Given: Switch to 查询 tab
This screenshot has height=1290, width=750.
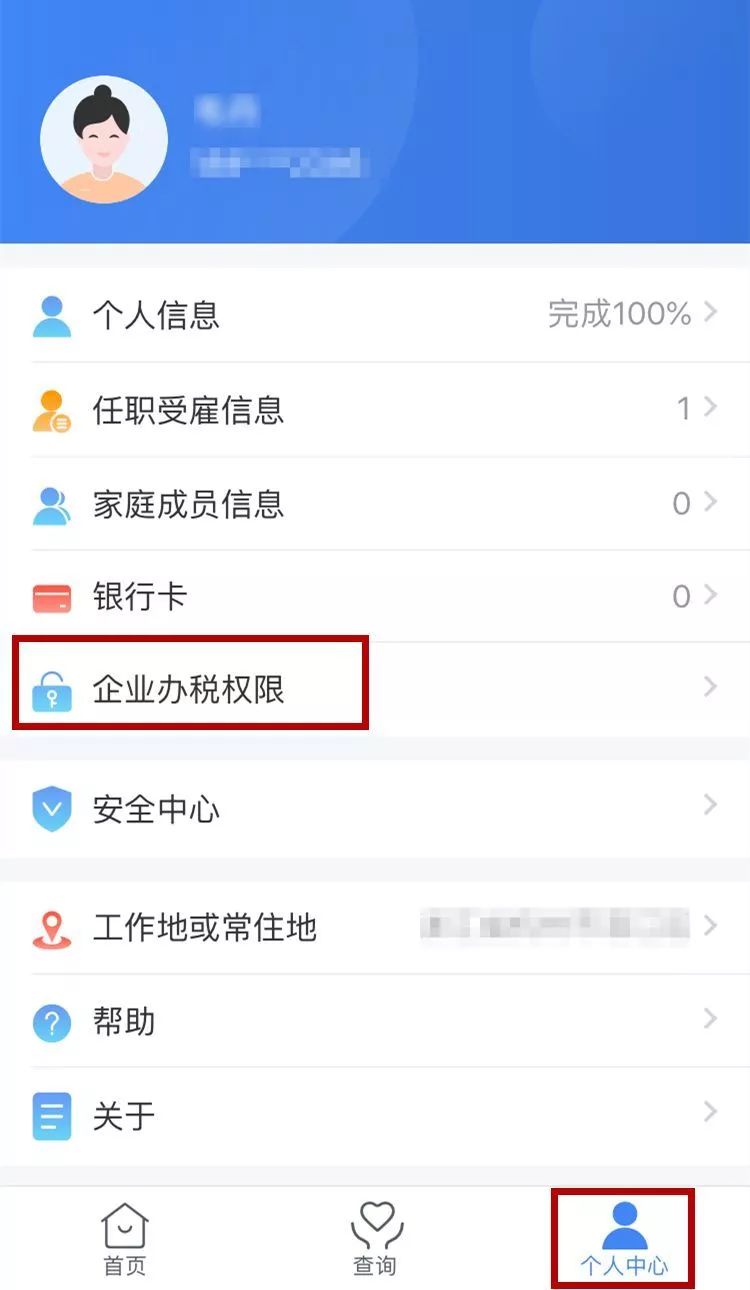Looking at the screenshot, I should click(375, 1240).
